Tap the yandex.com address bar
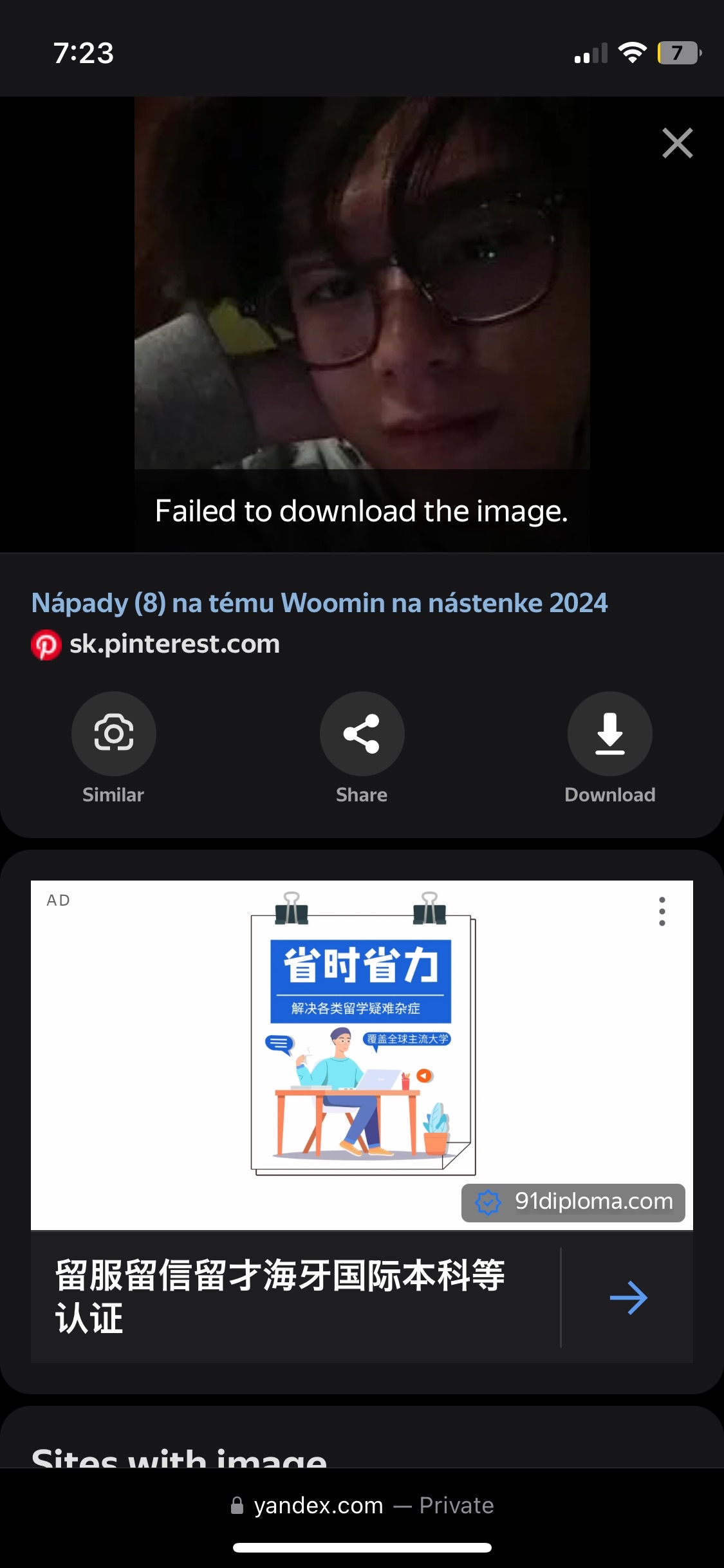The height and width of the screenshot is (1568, 724). [x=362, y=1506]
